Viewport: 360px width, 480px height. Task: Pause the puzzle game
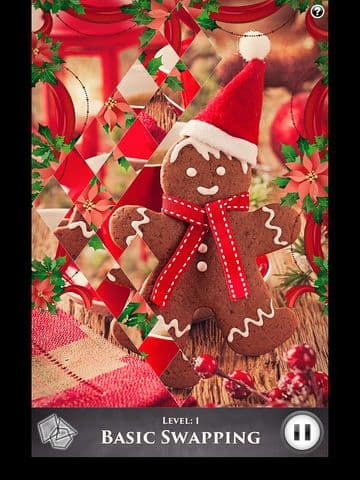click(303, 432)
